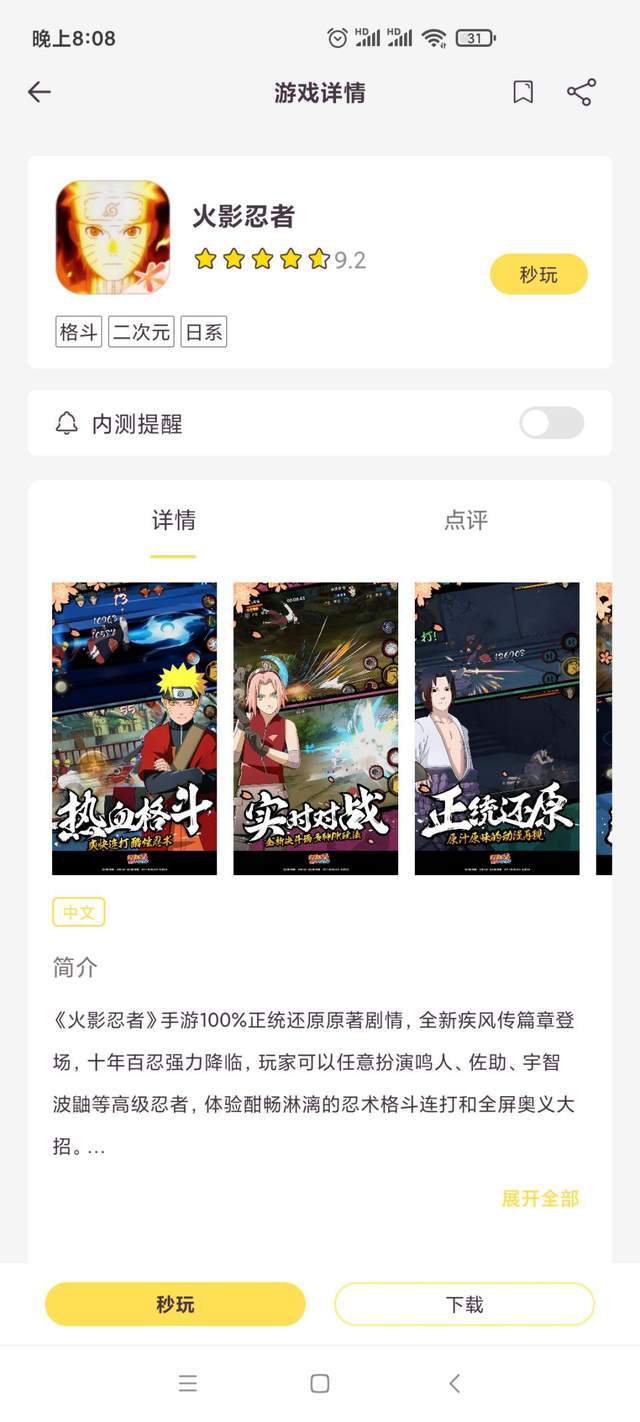Viewport: 640px width, 1422px height.
Task: Enable the 内测提醒 switch
Action: pyautogui.click(x=551, y=423)
